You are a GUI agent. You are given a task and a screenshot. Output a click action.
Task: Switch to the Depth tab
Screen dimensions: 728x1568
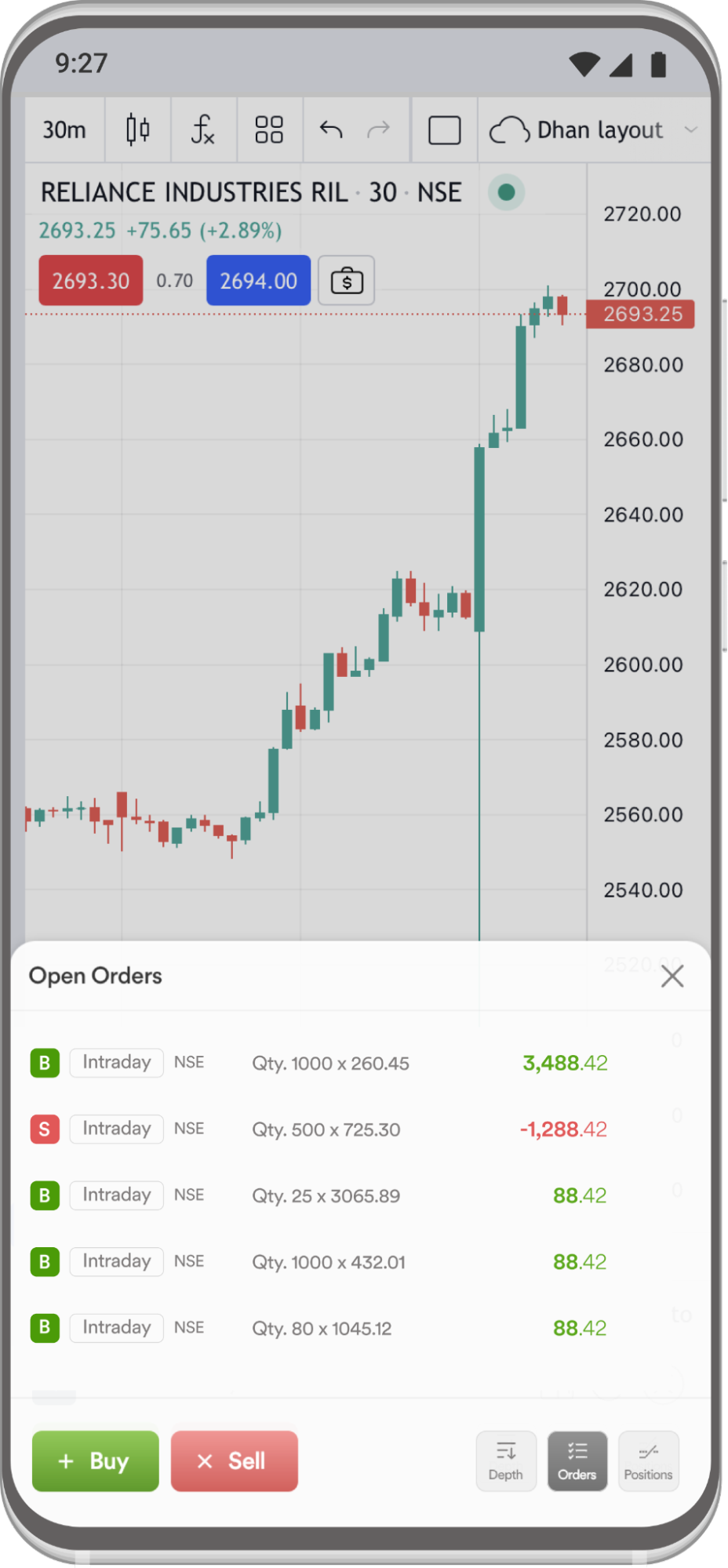click(506, 1461)
